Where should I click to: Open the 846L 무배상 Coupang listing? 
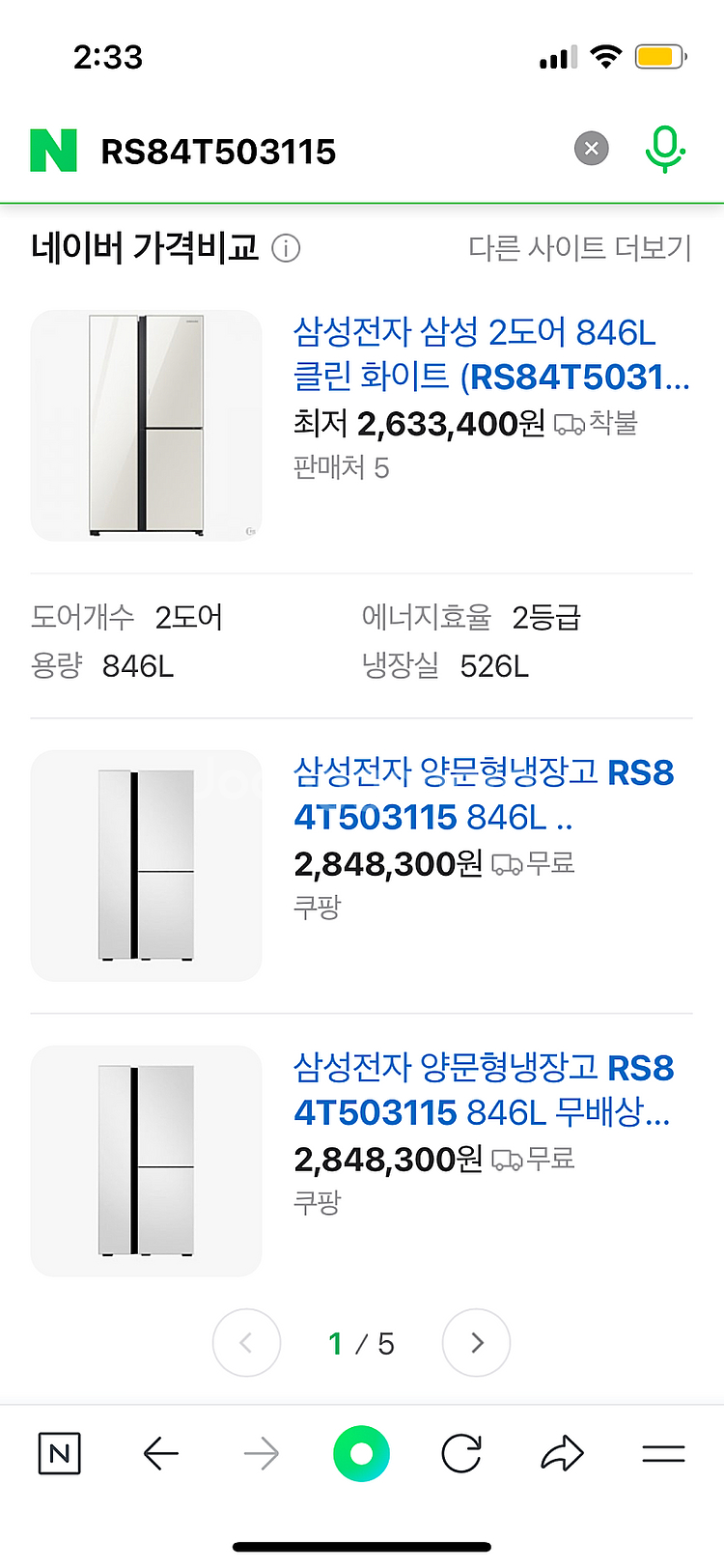click(483, 1089)
